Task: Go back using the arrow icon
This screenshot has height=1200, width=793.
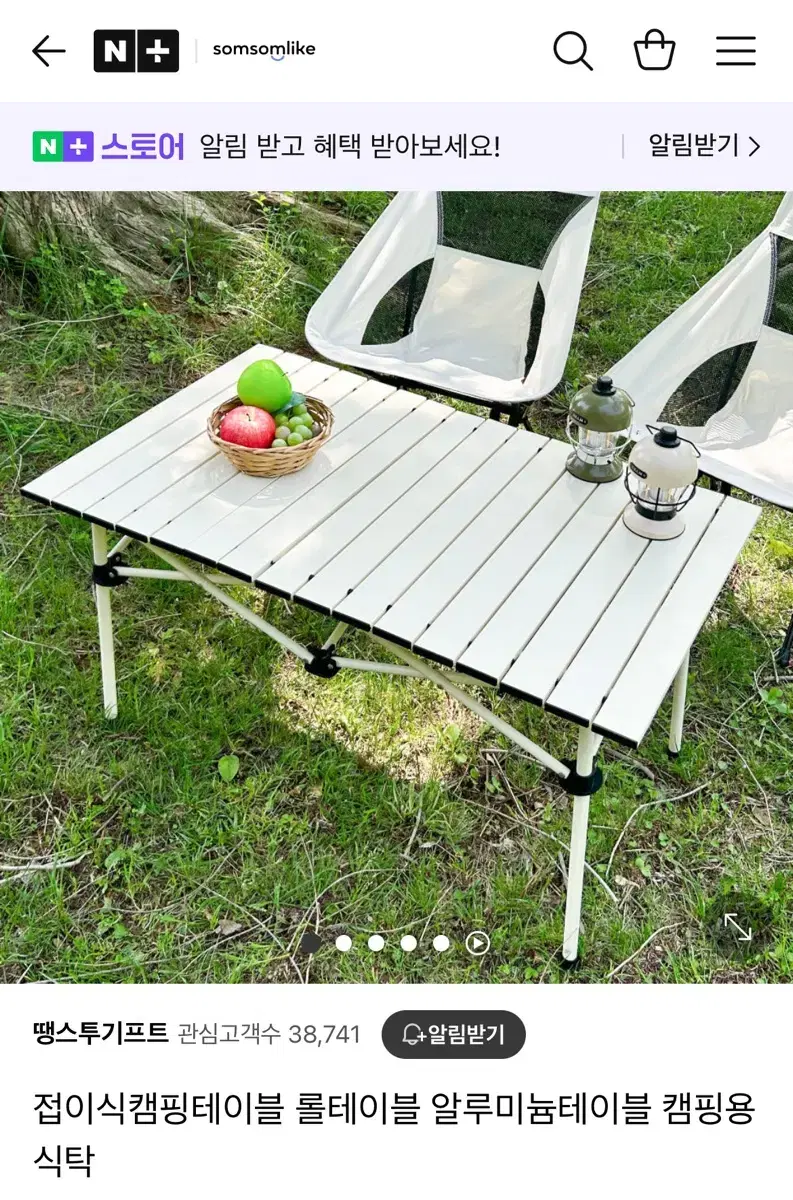Action: pyautogui.click(x=48, y=51)
